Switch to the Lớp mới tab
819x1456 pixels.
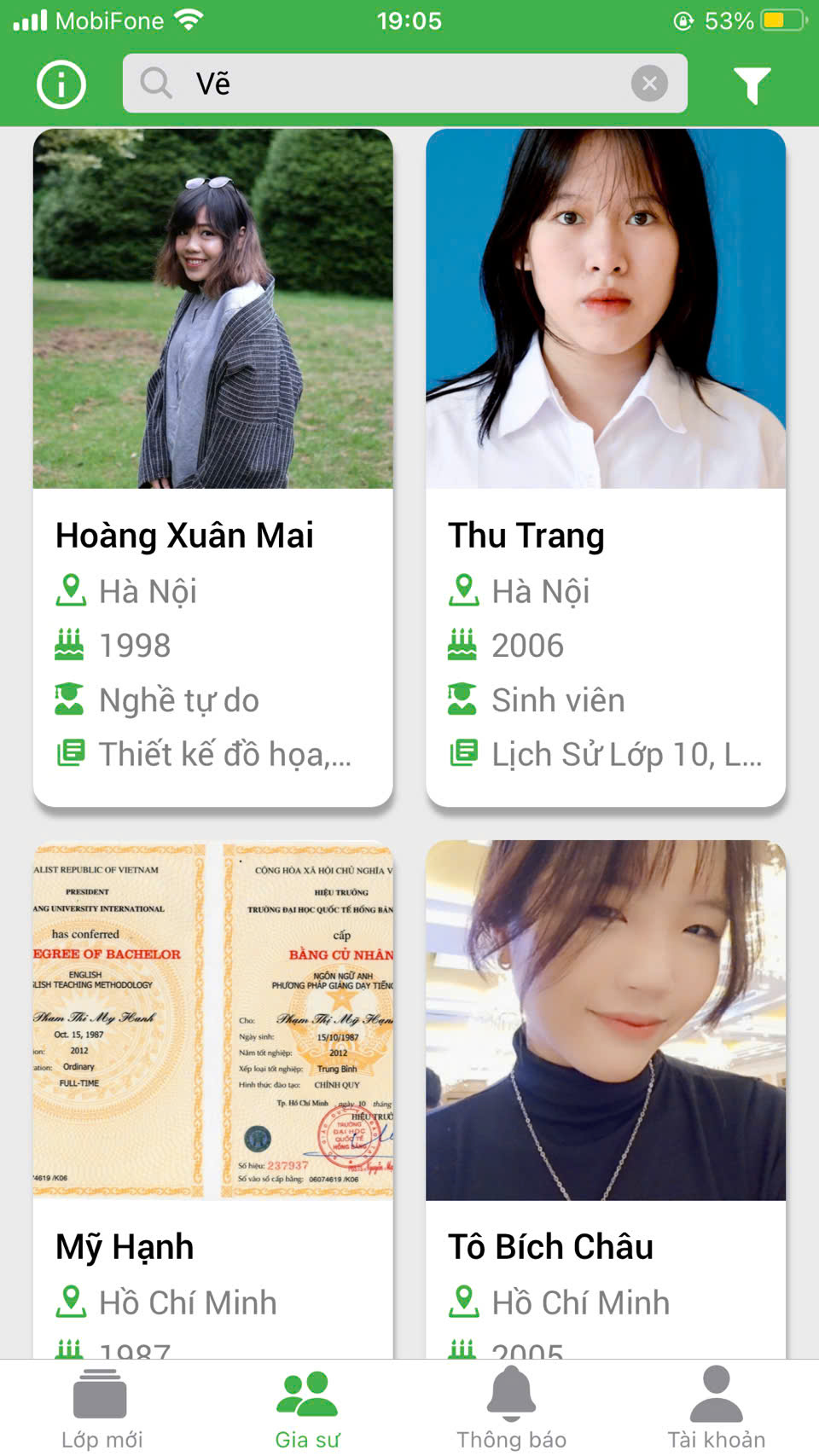click(102, 1408)
